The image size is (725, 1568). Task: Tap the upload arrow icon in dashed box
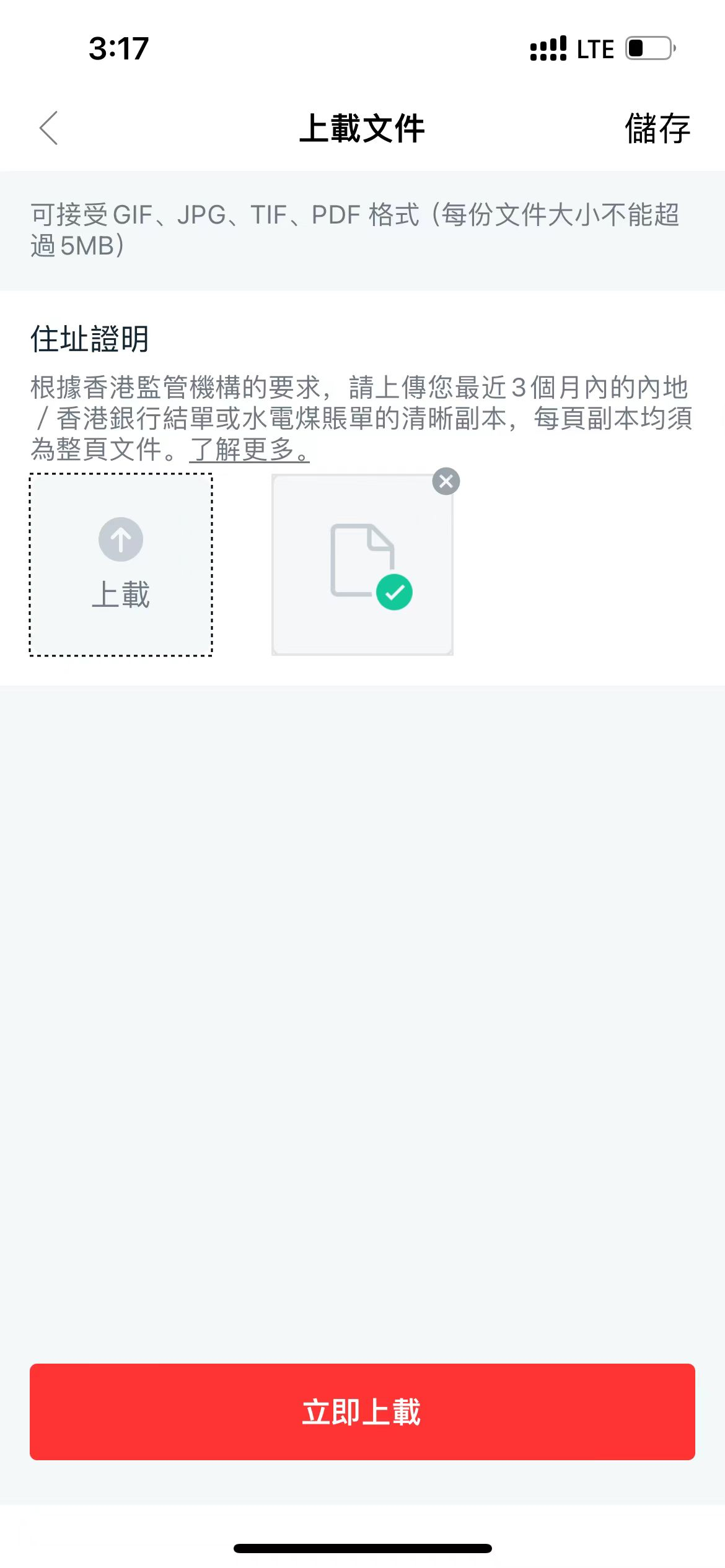coord(120,539)
